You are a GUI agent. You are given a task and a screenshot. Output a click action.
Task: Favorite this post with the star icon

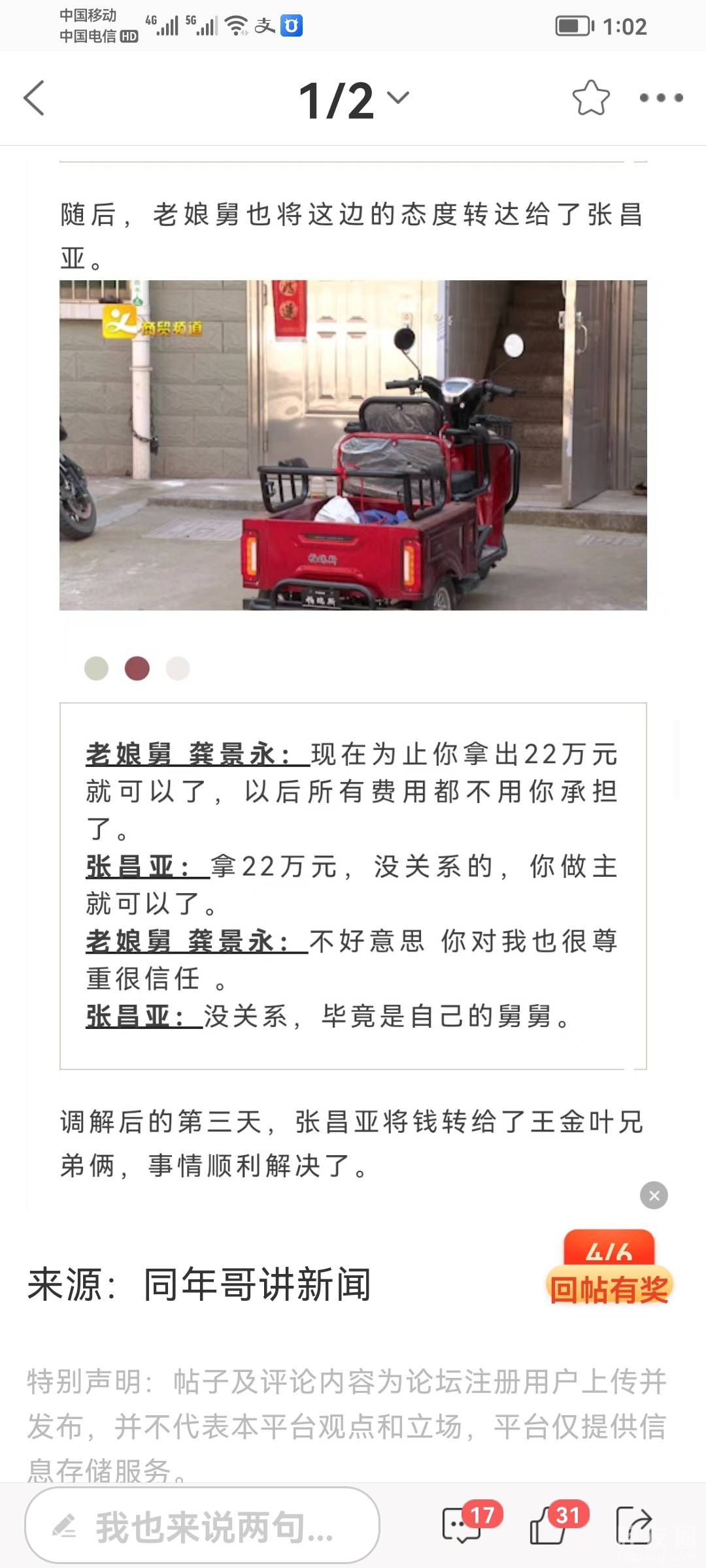[591, 98]
